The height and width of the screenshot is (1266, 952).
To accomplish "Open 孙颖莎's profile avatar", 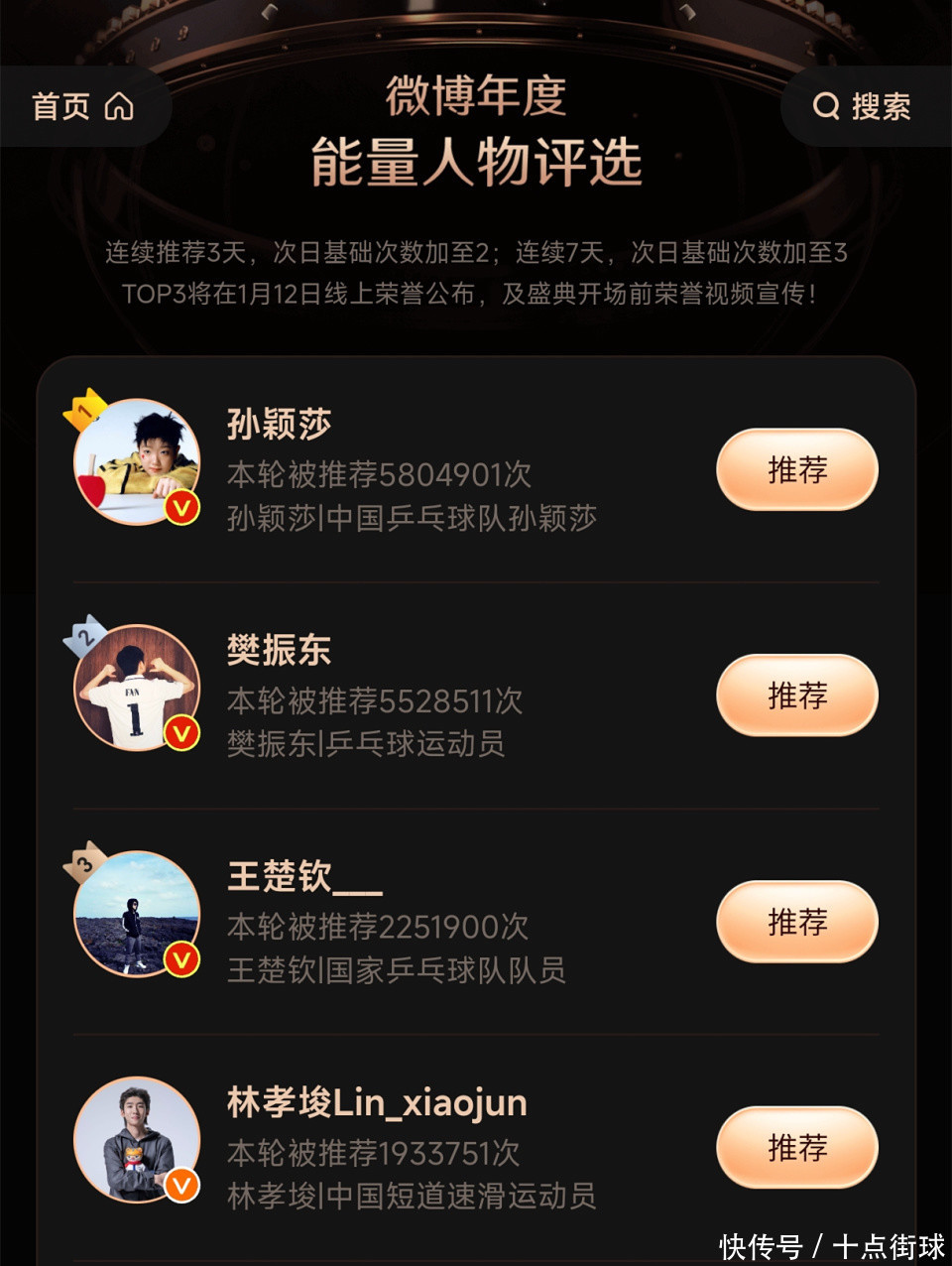I will pos(137,462).
